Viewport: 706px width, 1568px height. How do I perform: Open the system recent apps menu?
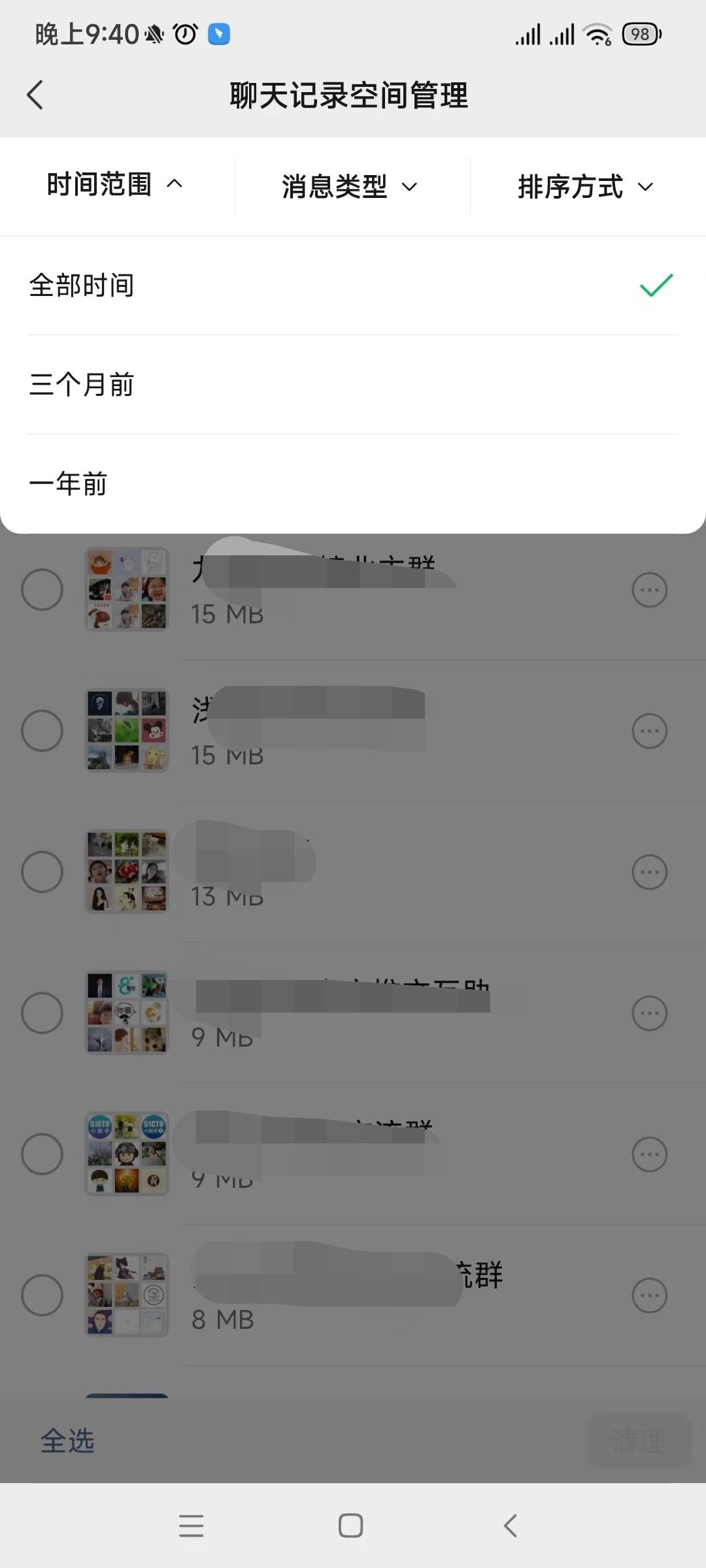coord(191,1526)
